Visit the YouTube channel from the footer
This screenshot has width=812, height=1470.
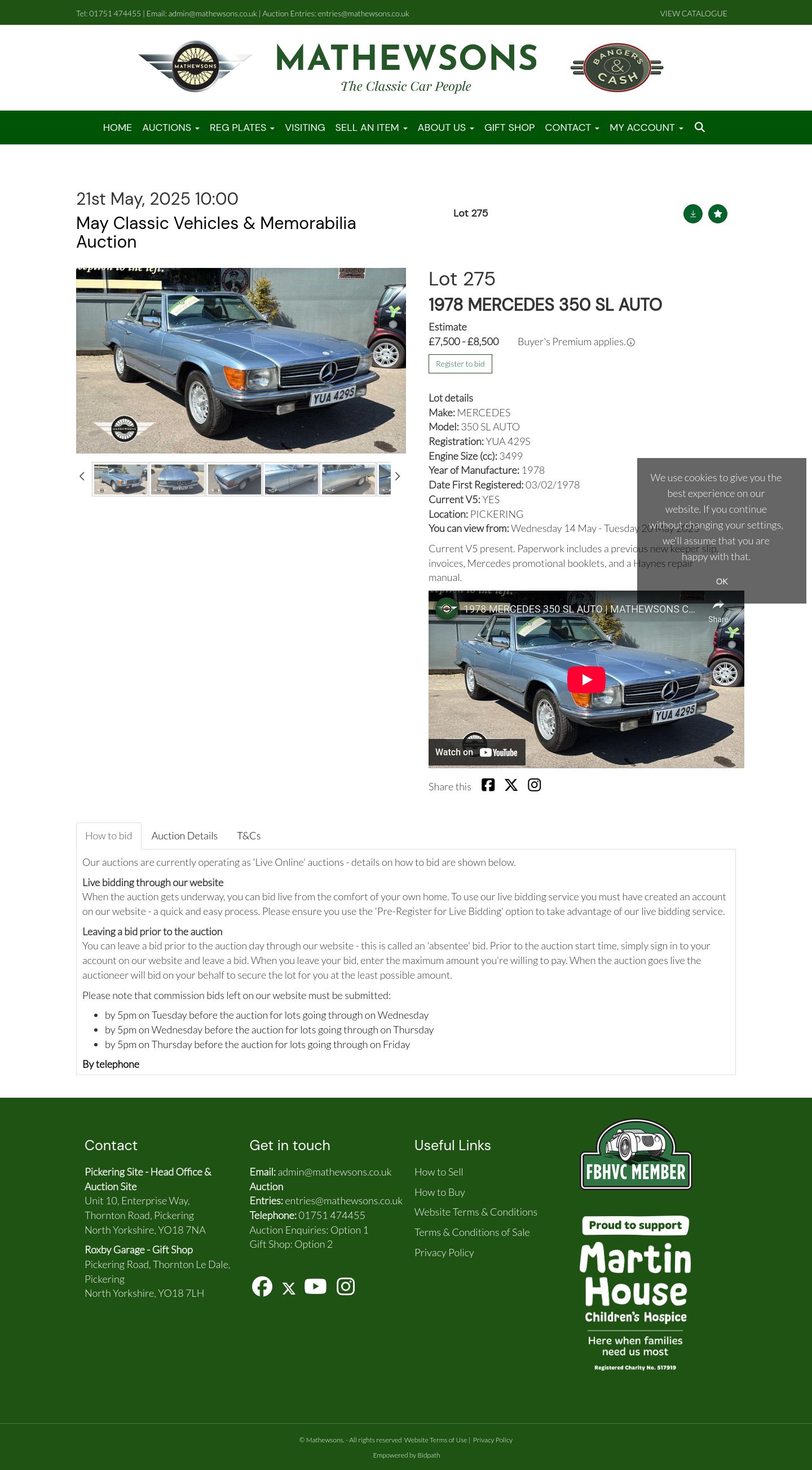(315, 1286)
